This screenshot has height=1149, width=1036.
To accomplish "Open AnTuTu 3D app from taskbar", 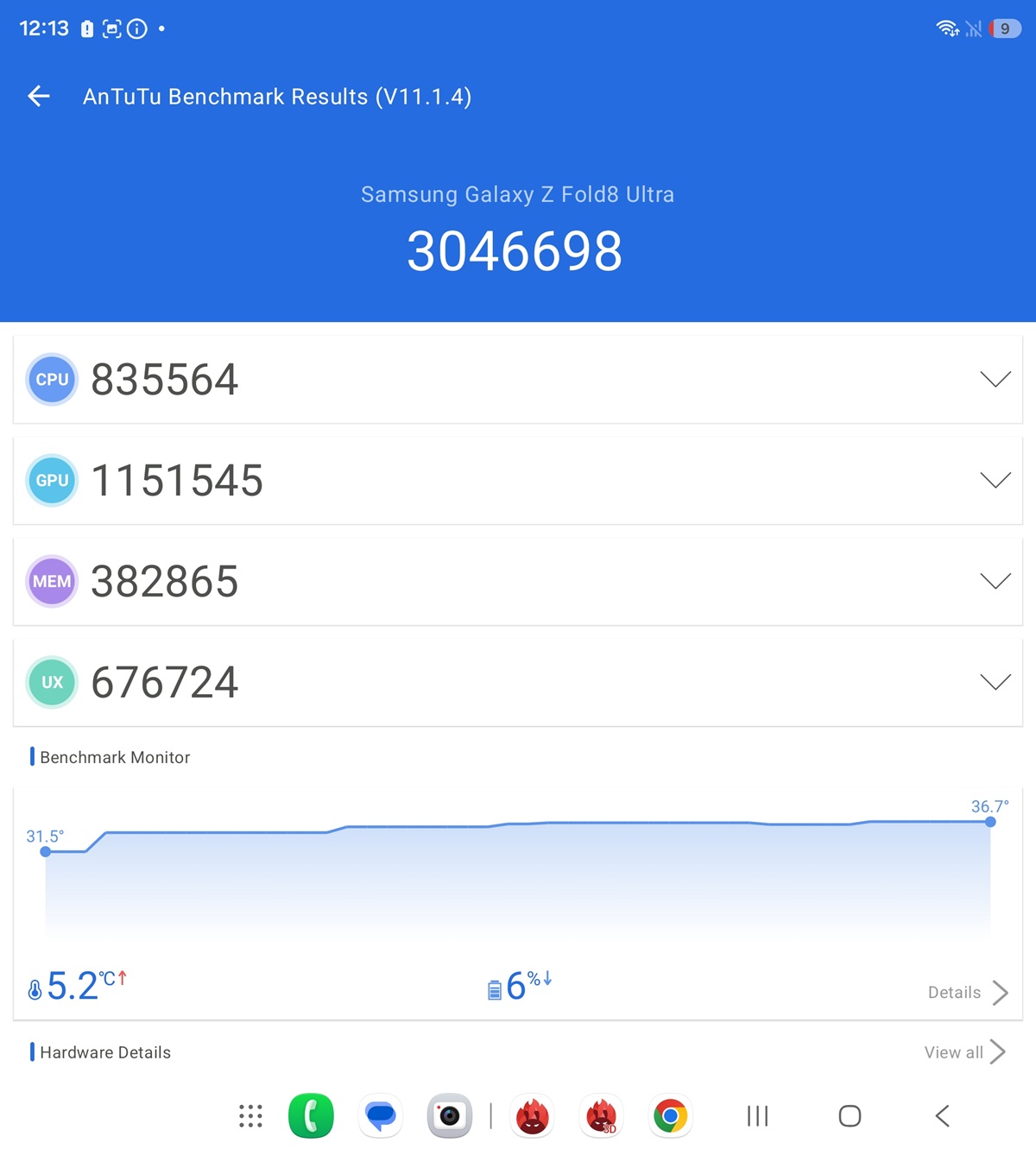I will click(602, 1116).
